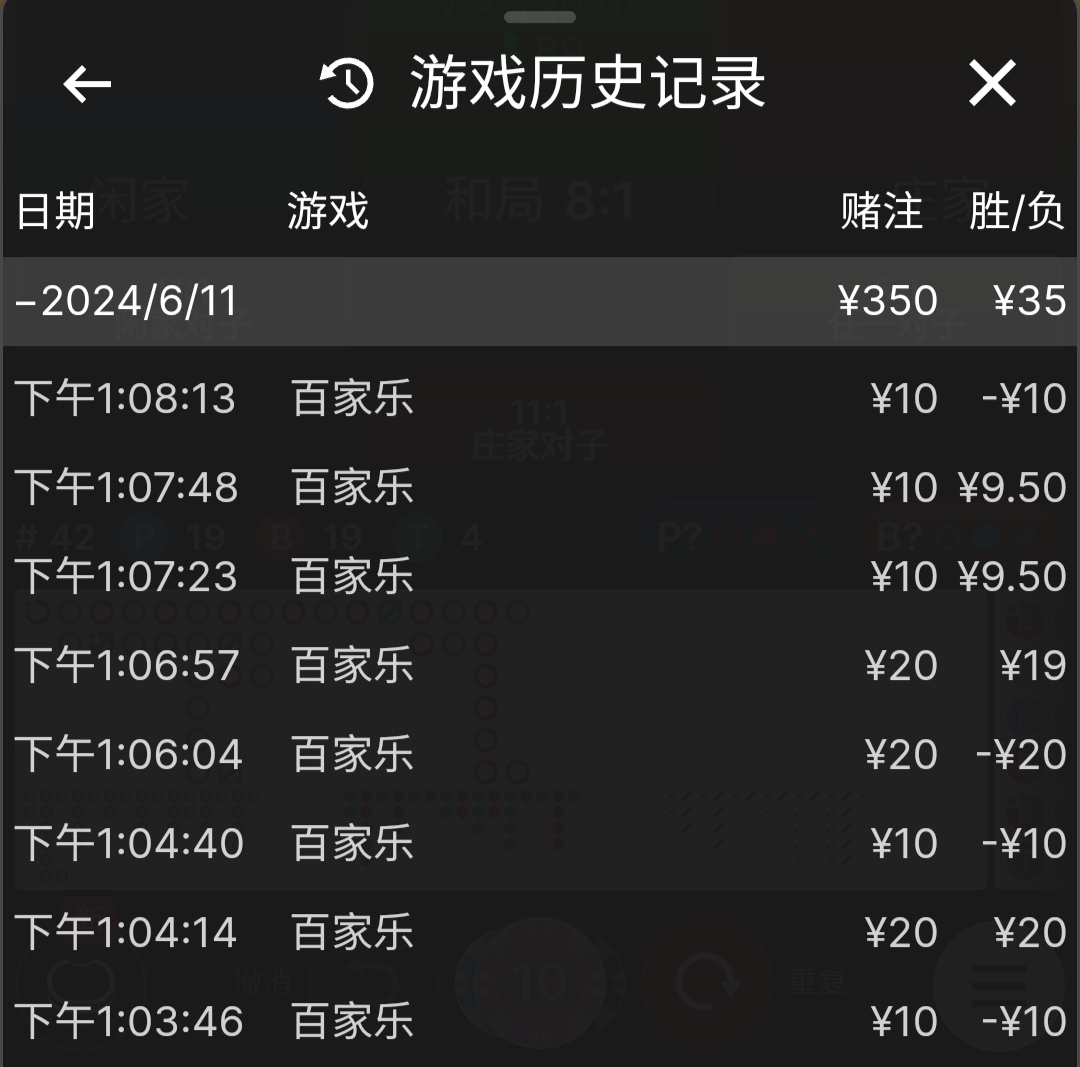Open the 下午1:04:14 百家乐 record

point(540,933)
